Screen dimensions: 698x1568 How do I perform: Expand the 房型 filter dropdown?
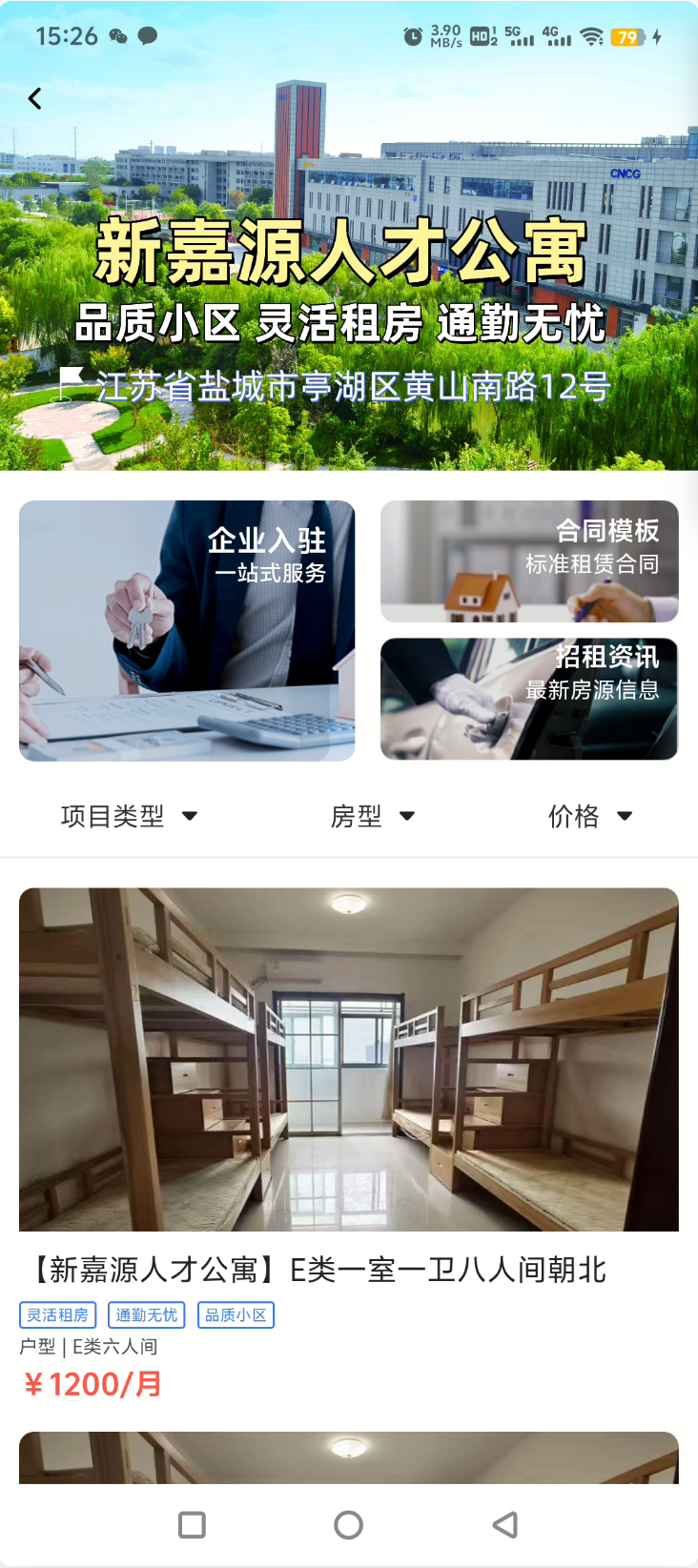(x=372, y=816)
